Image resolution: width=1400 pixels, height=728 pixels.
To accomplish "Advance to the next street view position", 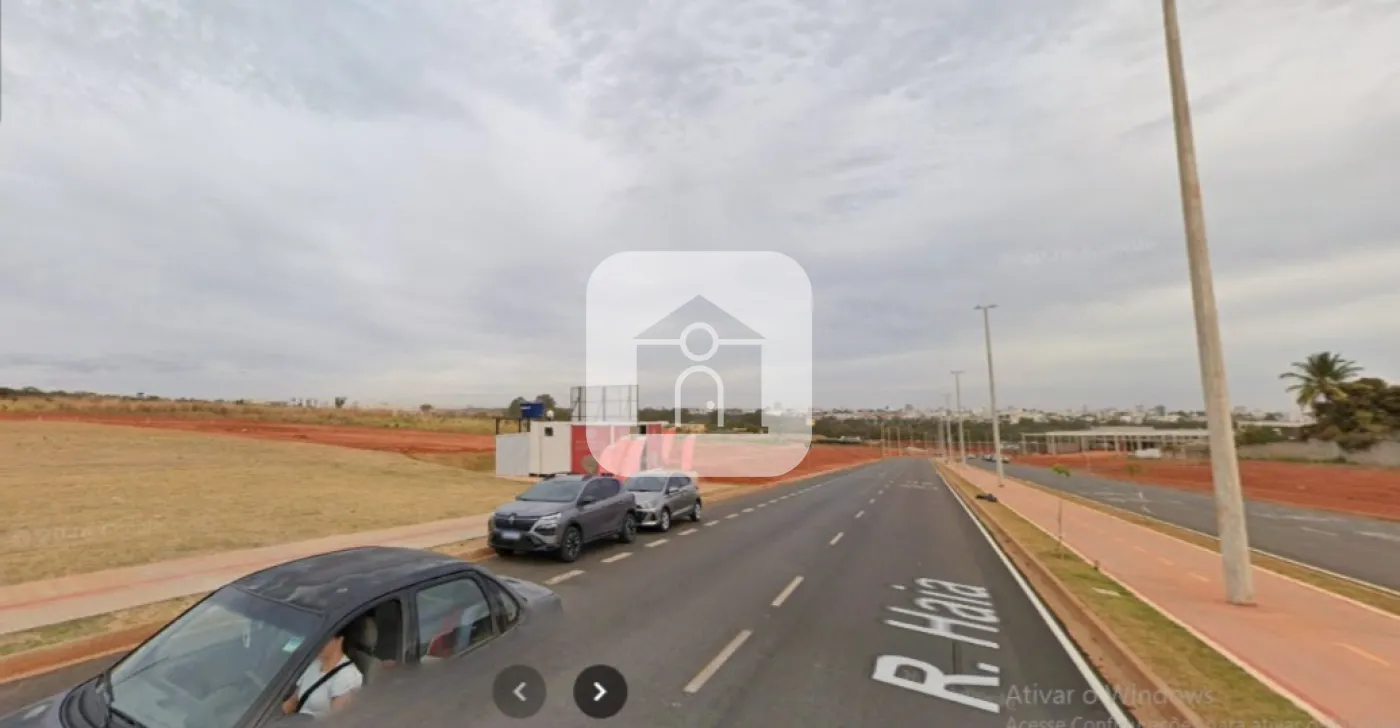I will point(600,691).
